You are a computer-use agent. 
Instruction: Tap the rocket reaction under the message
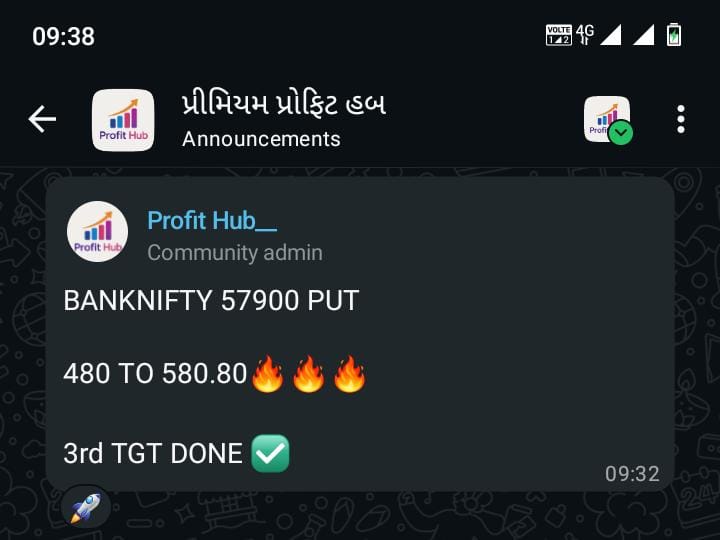(x=86, y=508)
